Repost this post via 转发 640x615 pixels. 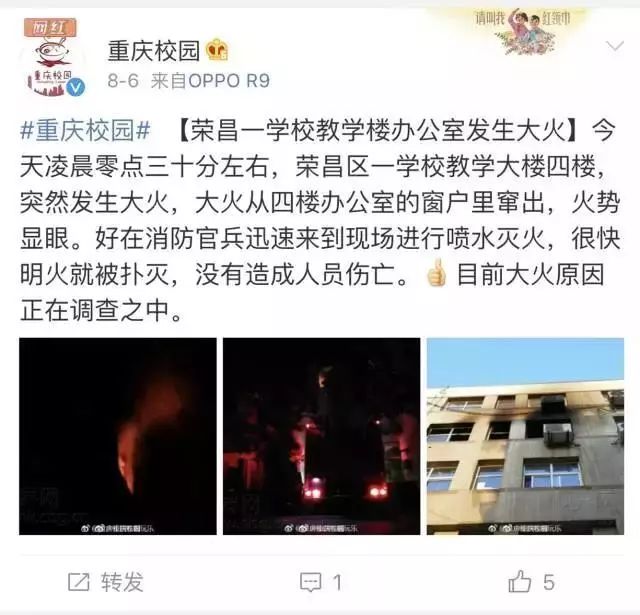tap(106, 581)
